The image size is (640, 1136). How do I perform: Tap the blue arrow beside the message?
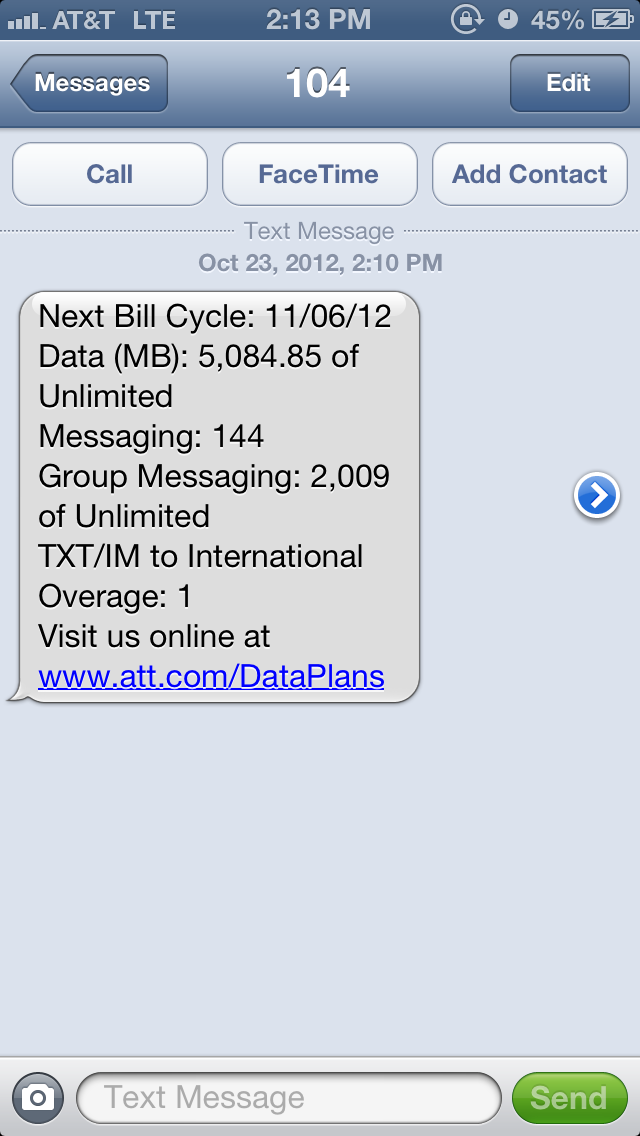[597, 496]
